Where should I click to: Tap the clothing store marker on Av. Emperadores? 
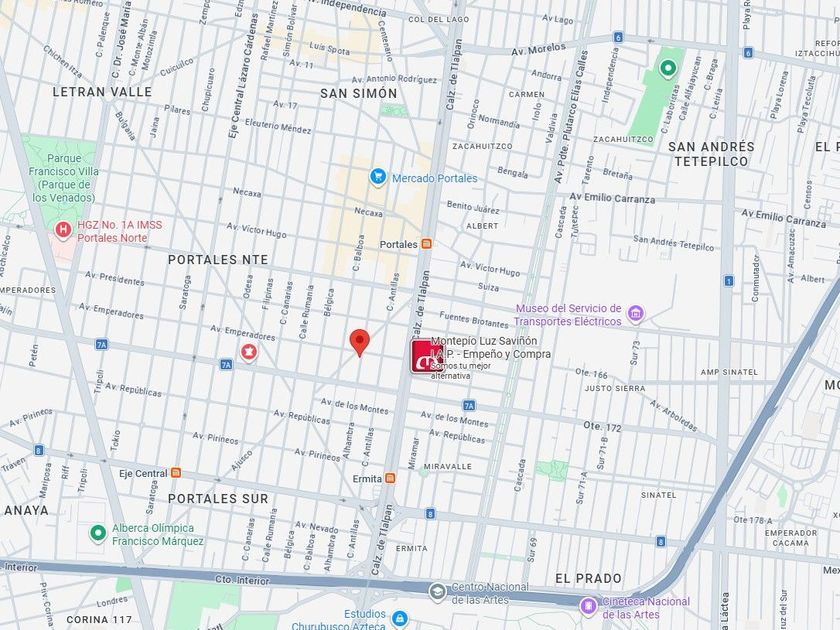(x=249, y=352)
